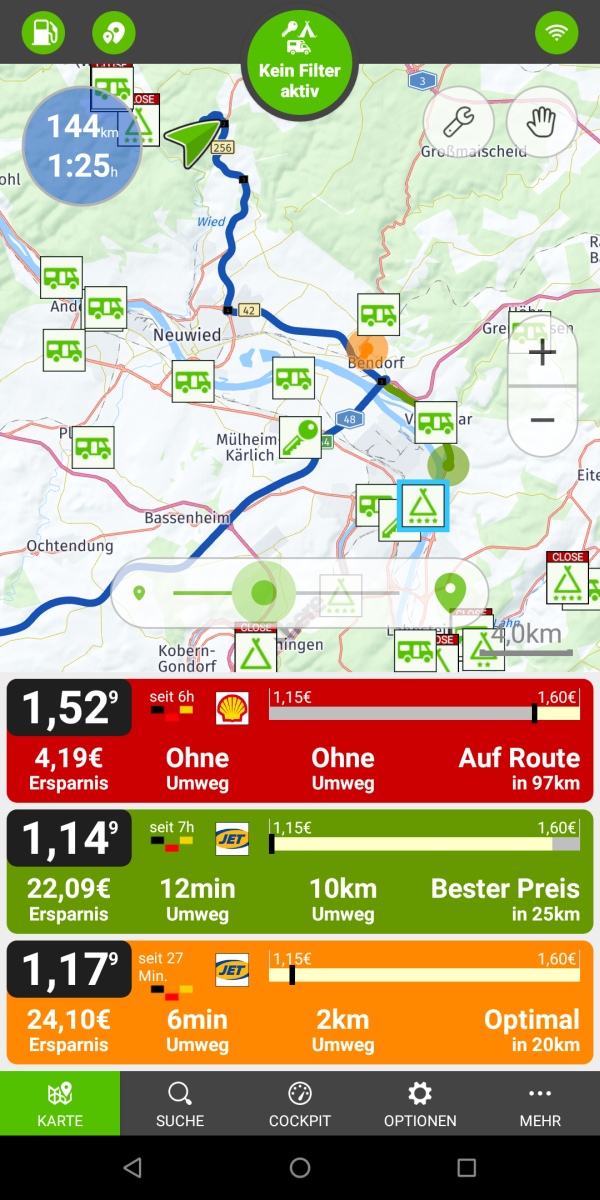Switch to the Suche tab
The width and height of the screenshot is (600, 1200).
(180, 1104)
